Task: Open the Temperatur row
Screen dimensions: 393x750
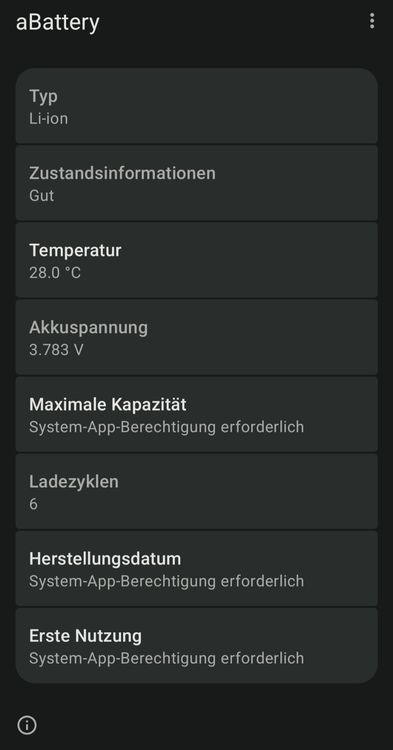Action: point(196,260)
